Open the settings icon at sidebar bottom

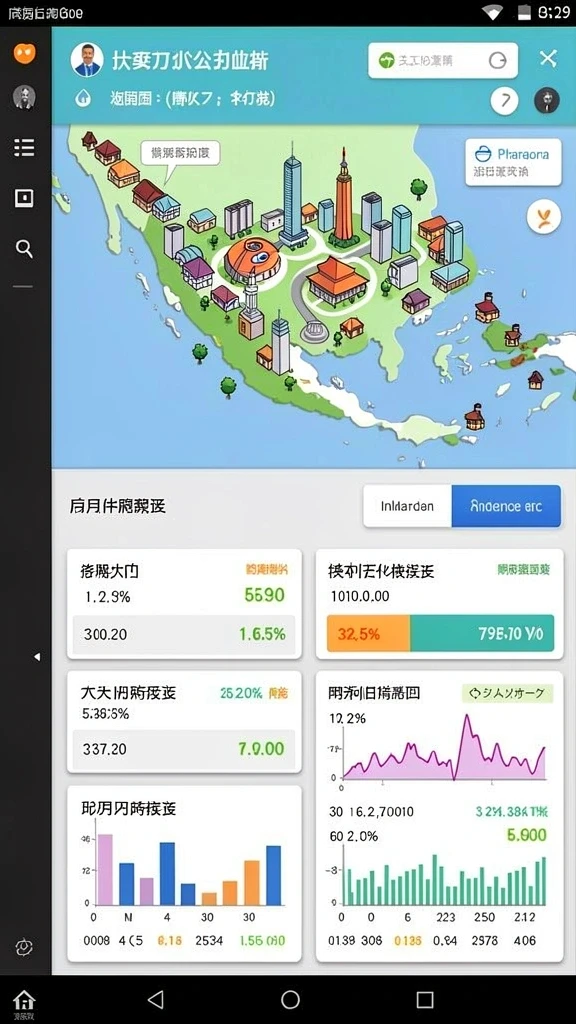(x=24, y=947)
